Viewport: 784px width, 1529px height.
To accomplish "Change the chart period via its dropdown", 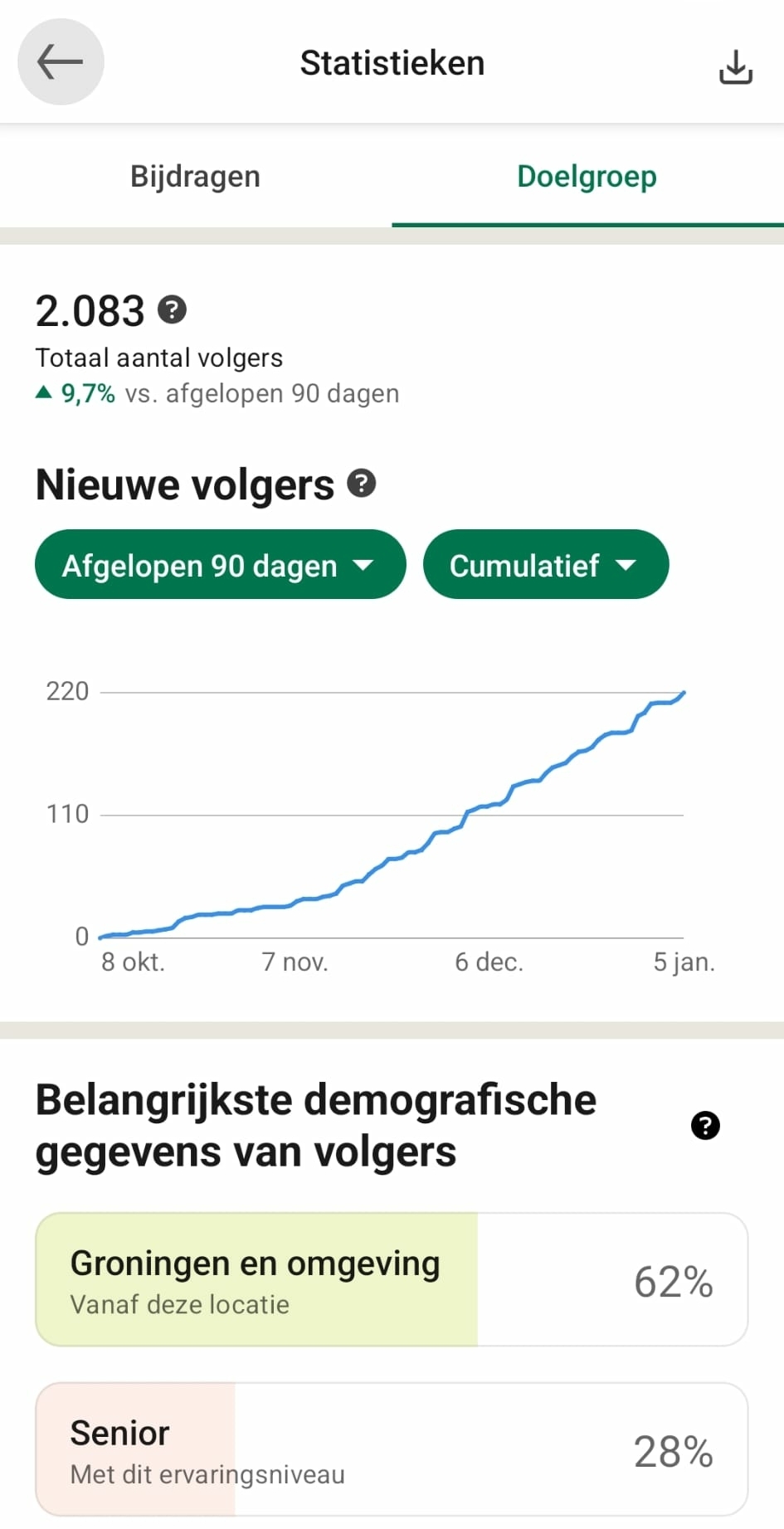I will tap(220, 565).
